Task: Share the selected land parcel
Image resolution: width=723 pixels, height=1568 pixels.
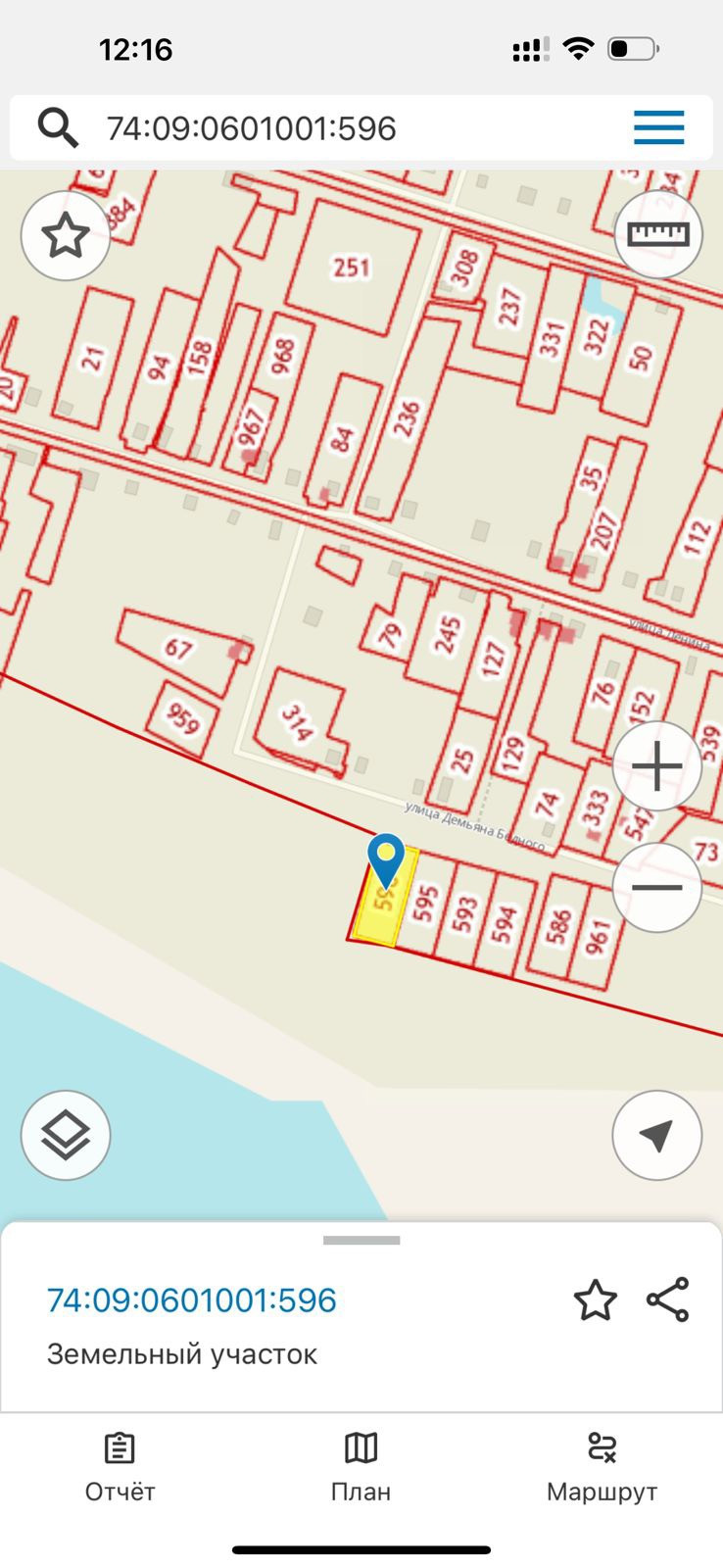Action: coord(668,1299)
